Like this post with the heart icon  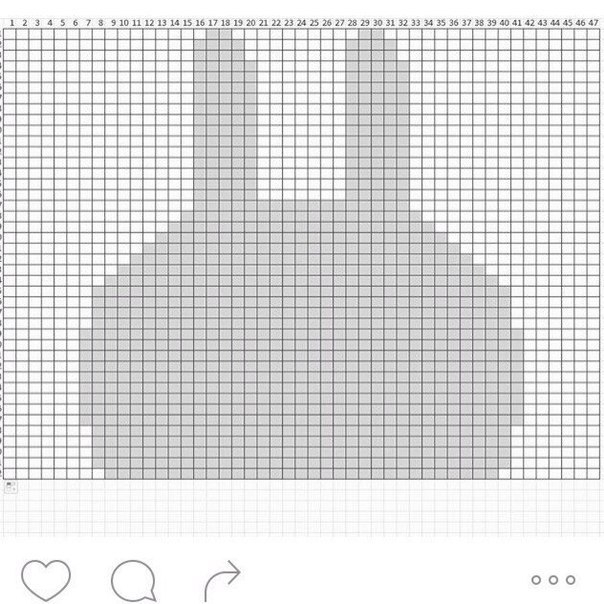coord(46,579)
